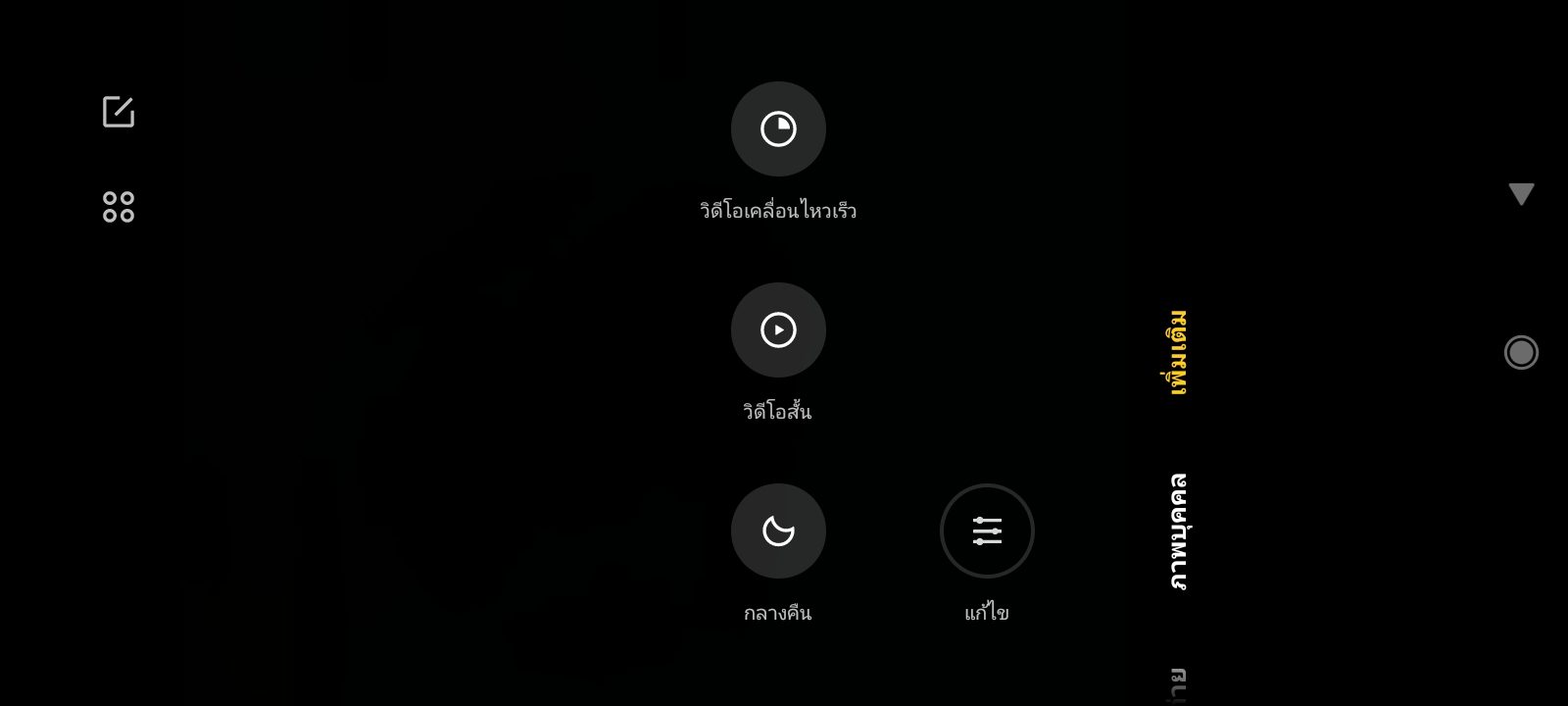The height and width of the screenshot is (706, 1568).
Task: Open the edit modes pencil icon
Action: (x=119, y=112)
